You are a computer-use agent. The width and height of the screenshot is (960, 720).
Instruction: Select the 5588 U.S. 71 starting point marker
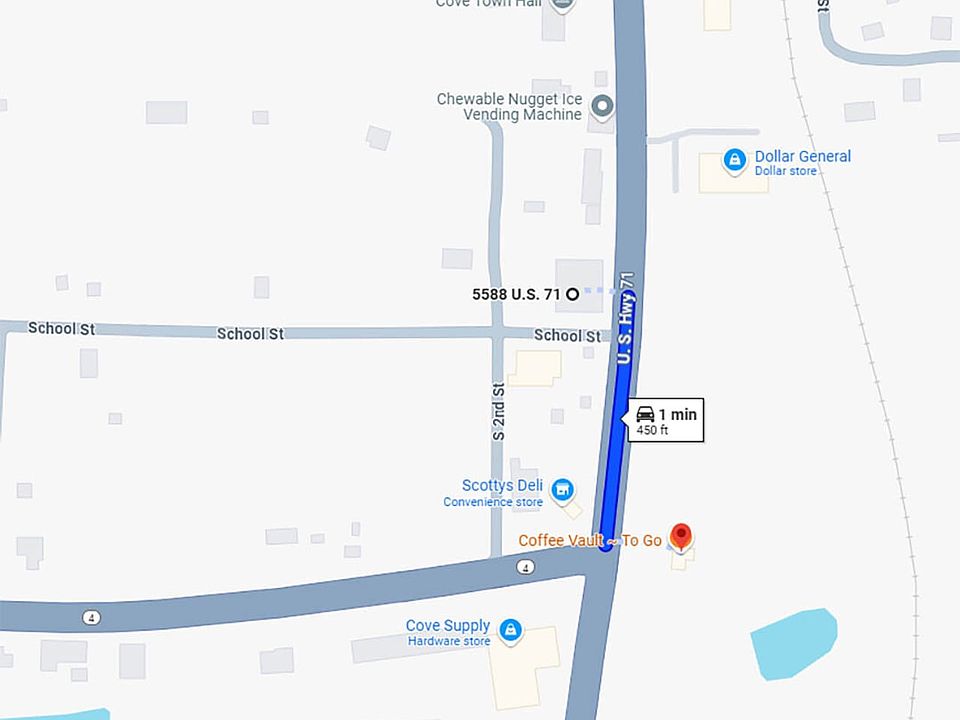(573, 294)
